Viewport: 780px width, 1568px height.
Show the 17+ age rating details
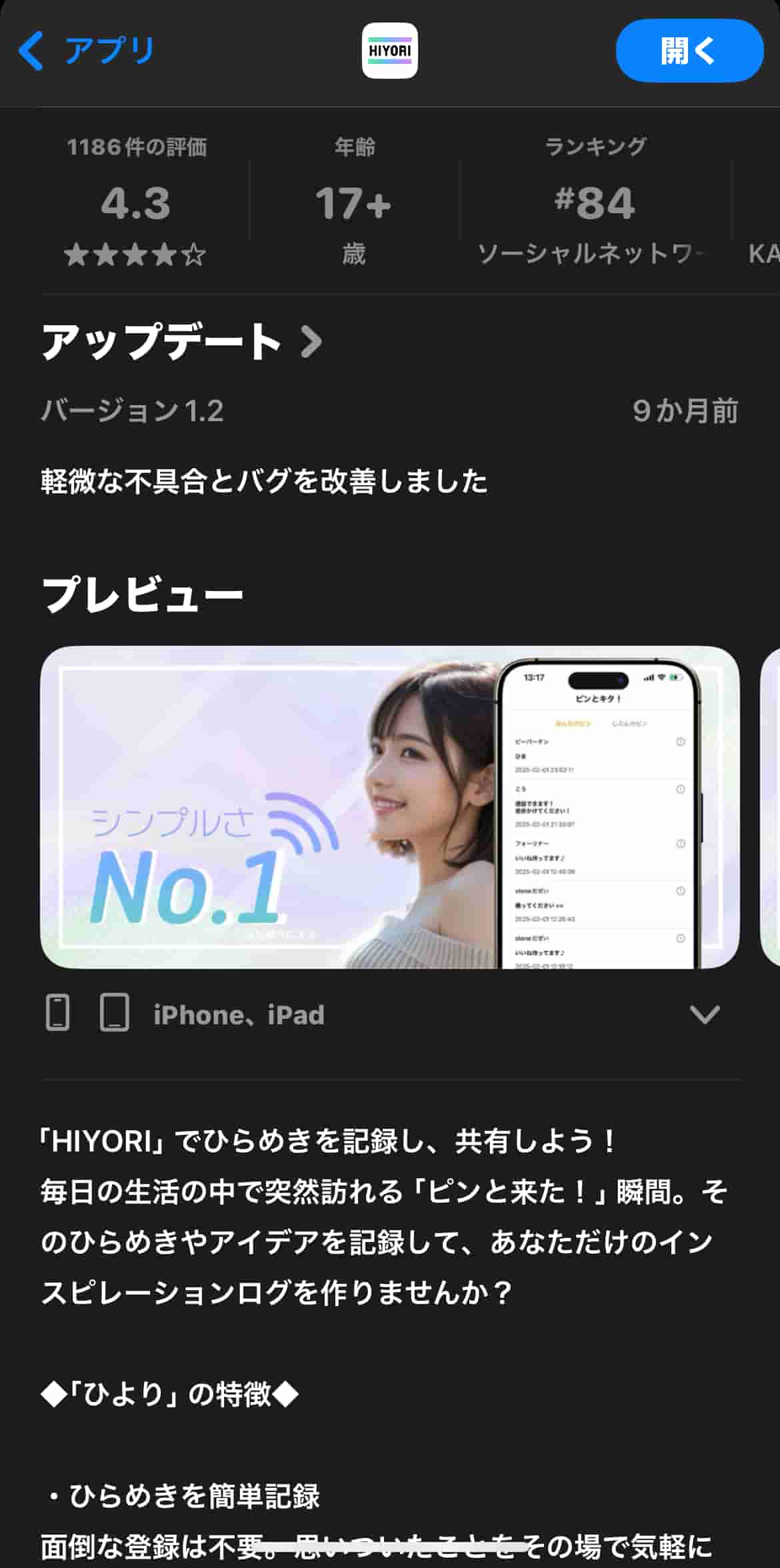click(x=353, y=202)
